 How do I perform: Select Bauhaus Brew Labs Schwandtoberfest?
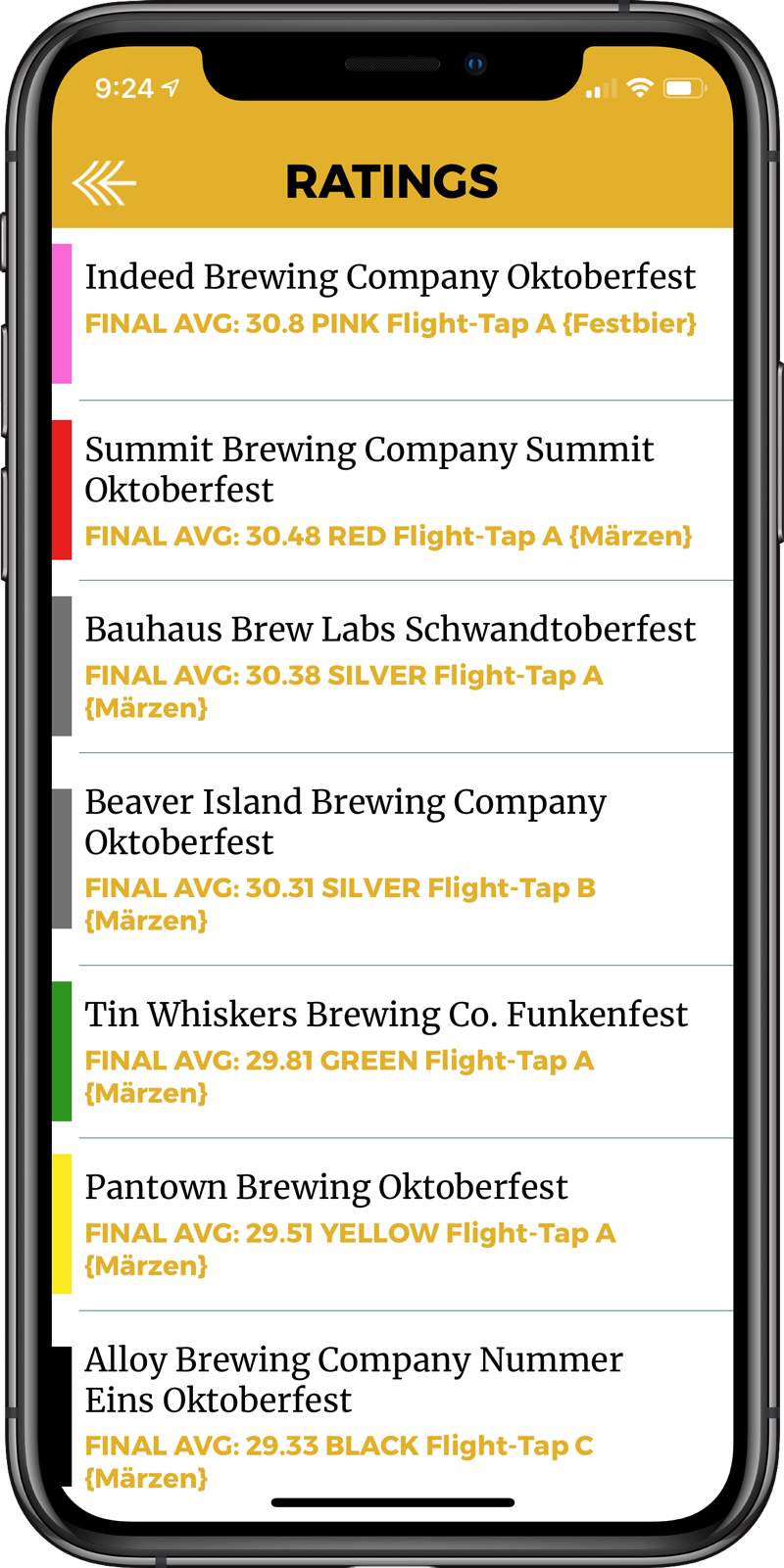(x=392, y=667)
